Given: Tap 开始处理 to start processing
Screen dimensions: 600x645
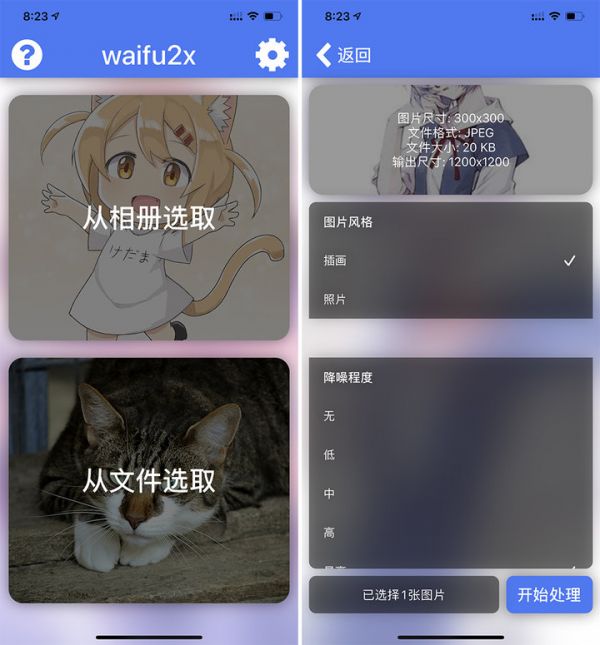Looking at the screenshot, I should [x=549, y=594].
